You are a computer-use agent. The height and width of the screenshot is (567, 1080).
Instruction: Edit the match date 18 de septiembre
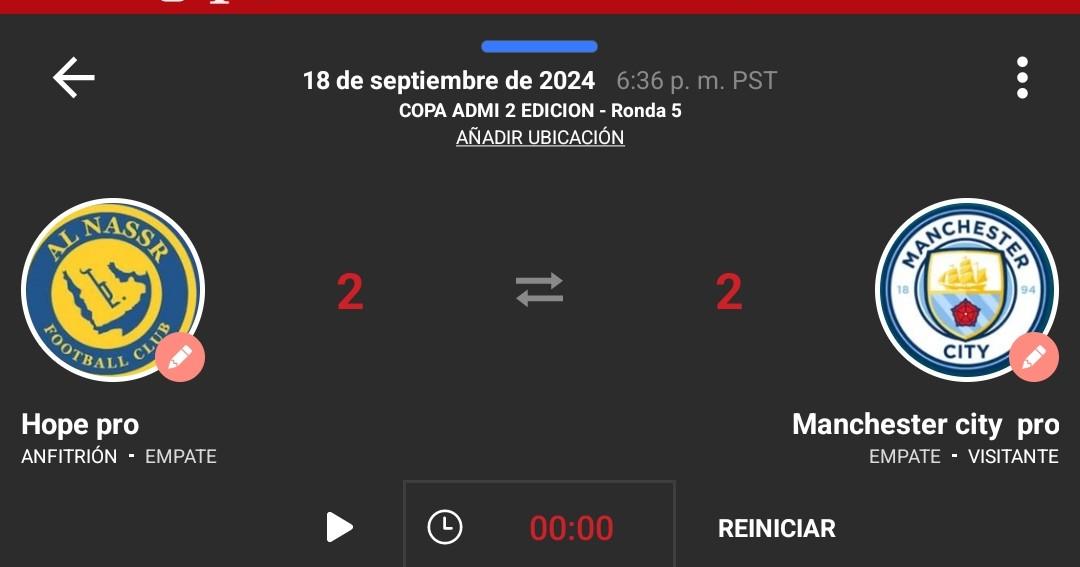pyautogui.click(x=449, y=81)
